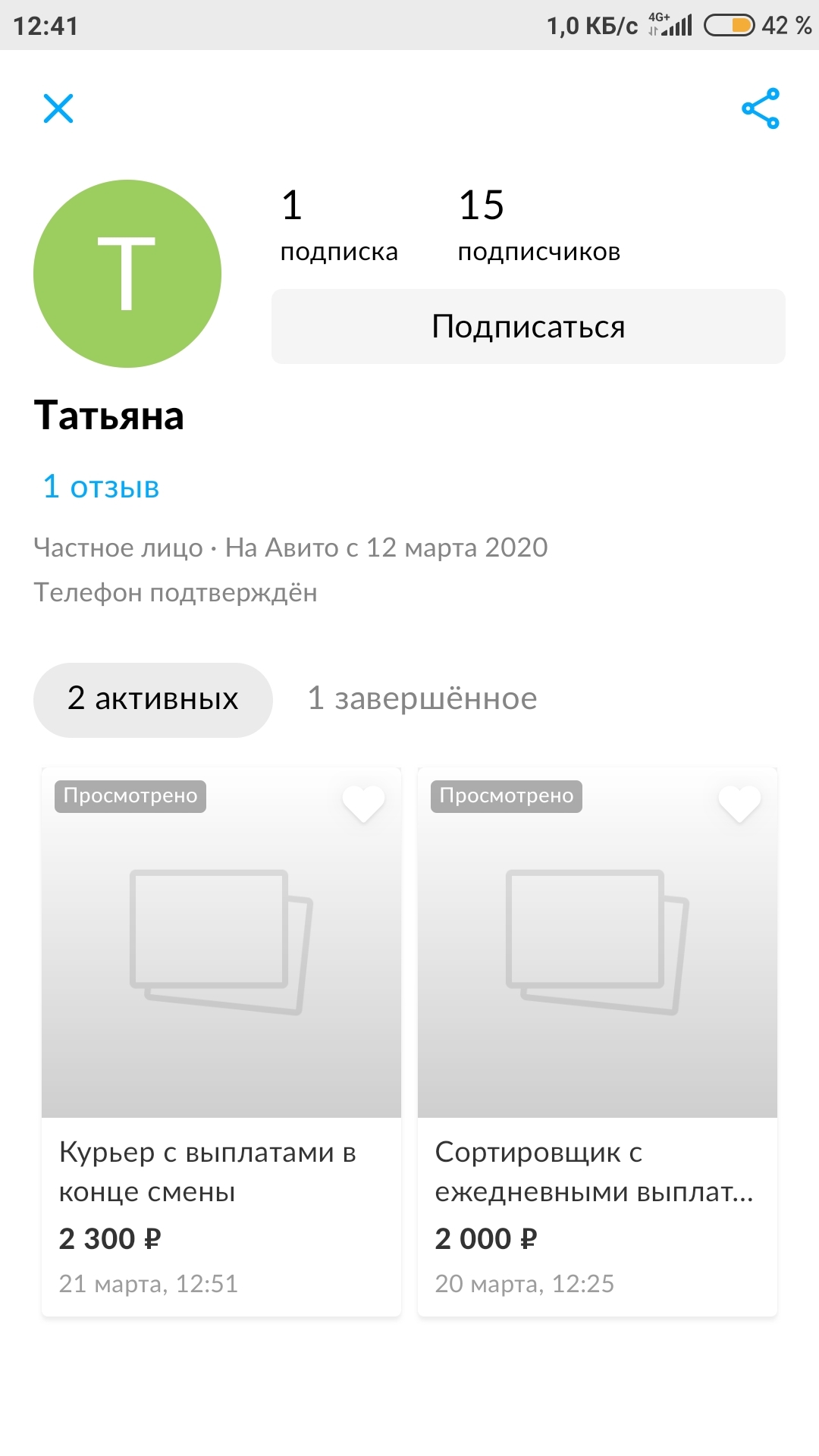Select the 2 активных tab
Image resolution: width=819 pixels, height=1456 pixels.
[152, 699]
